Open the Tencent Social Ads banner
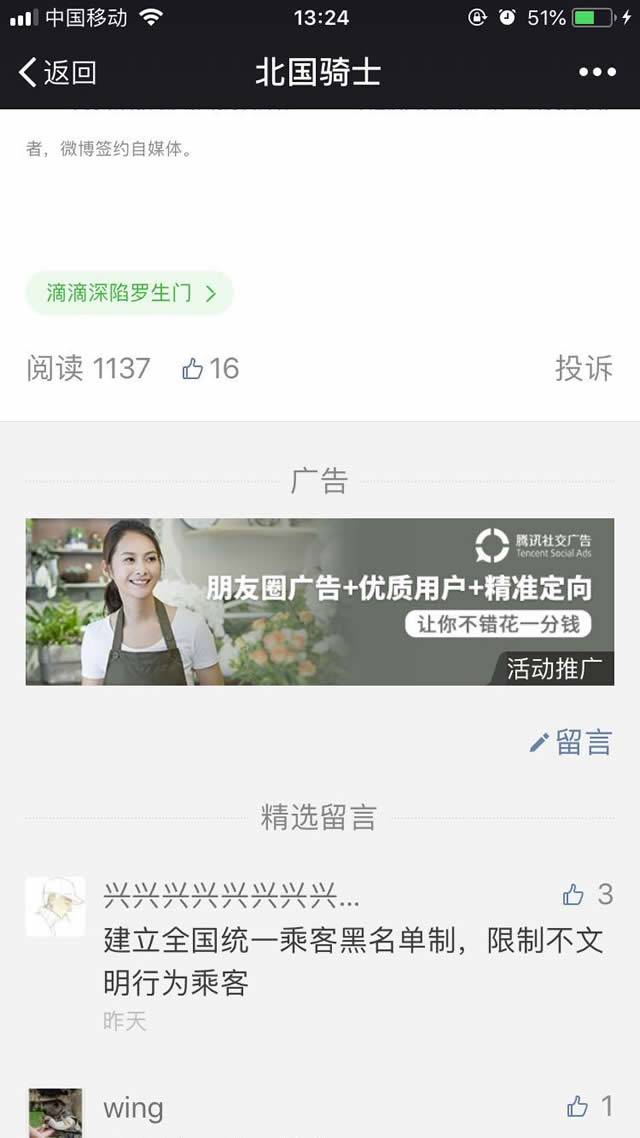The width and height of the screenshot is (640, 1138). [320, 602]
